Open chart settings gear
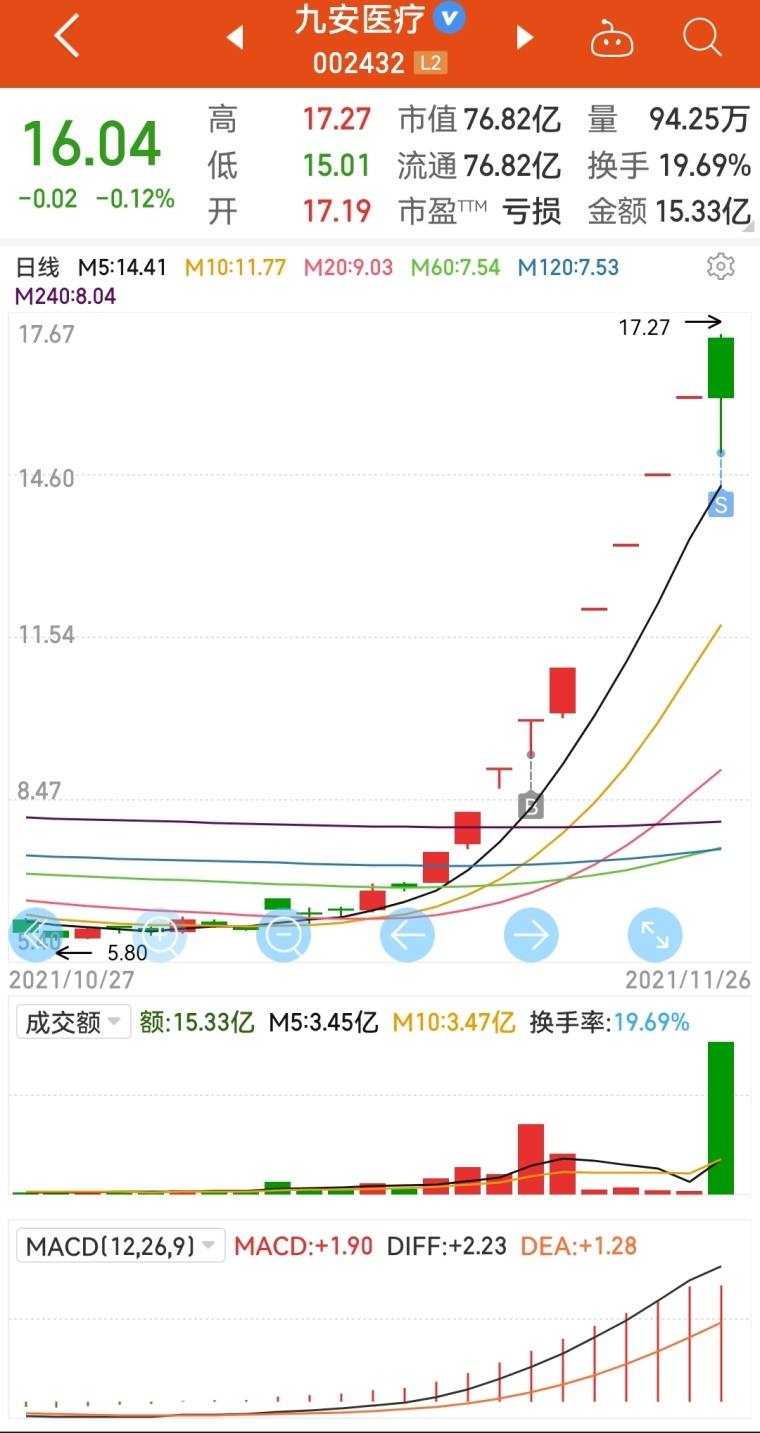This screenshot has height=1433, width=760. pyautogui.click(x=720, y=267)
